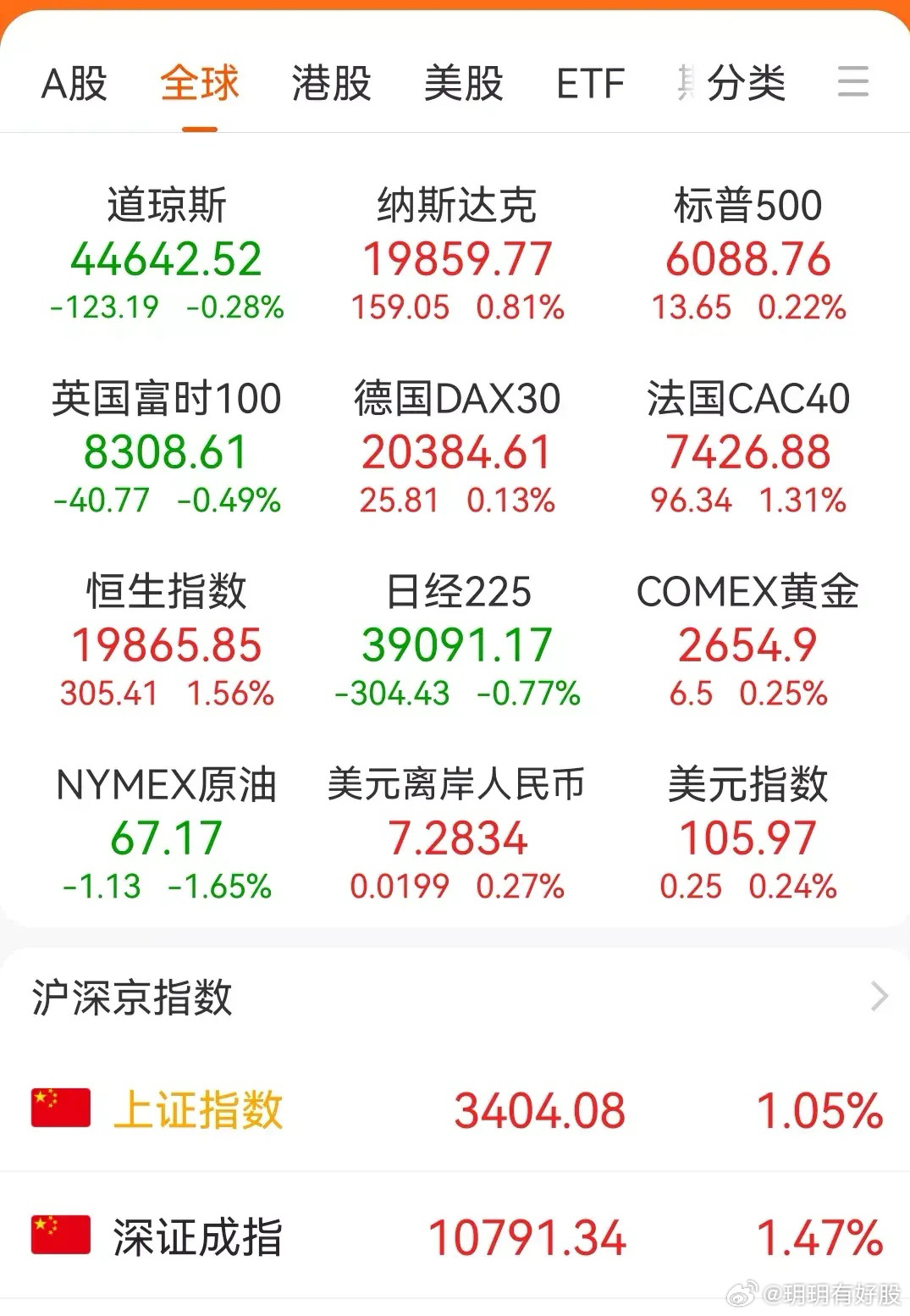Open the three-line menu icon

click(852, 82)
